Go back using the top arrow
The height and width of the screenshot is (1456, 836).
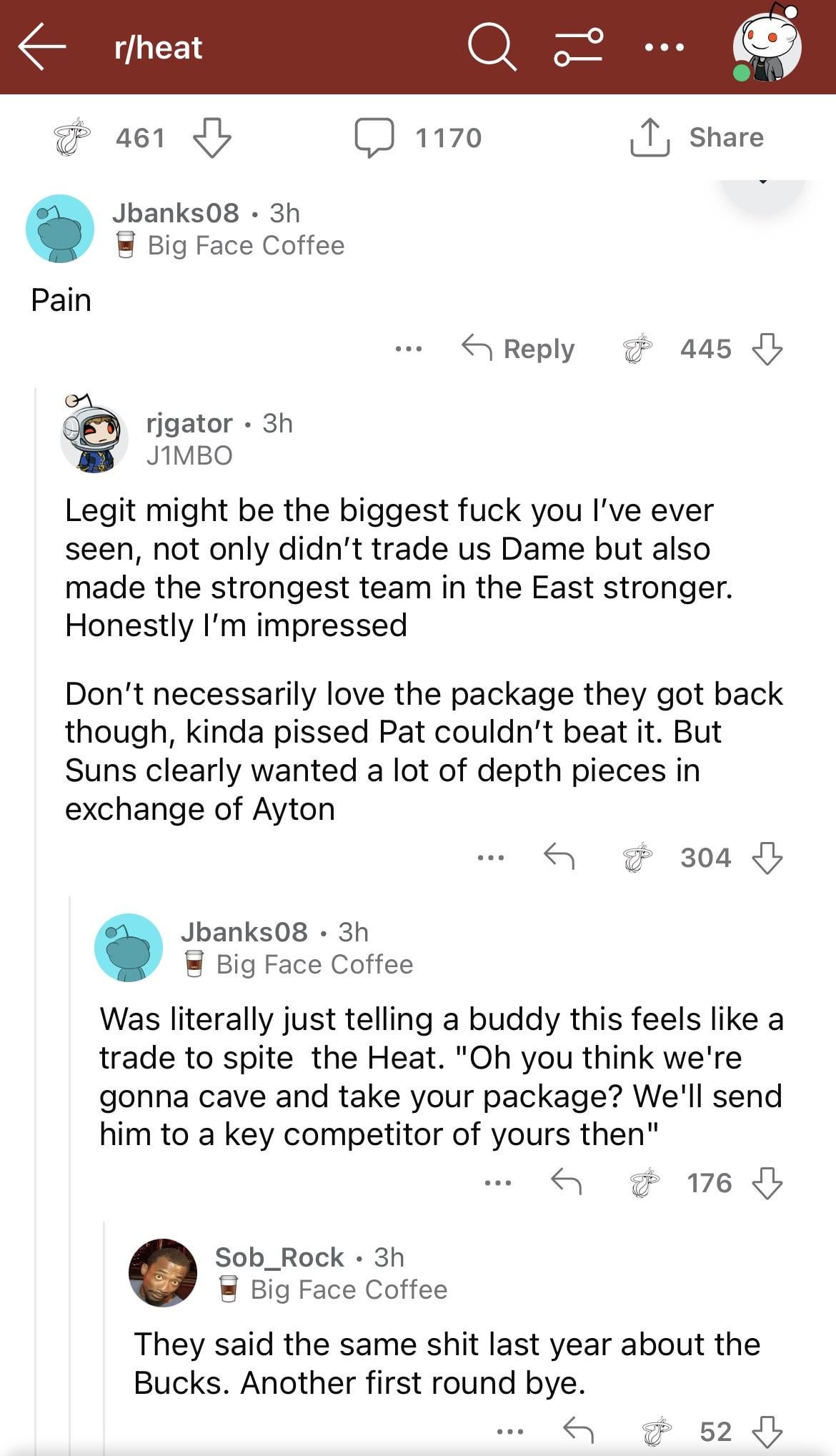click(x=42, y=47)
